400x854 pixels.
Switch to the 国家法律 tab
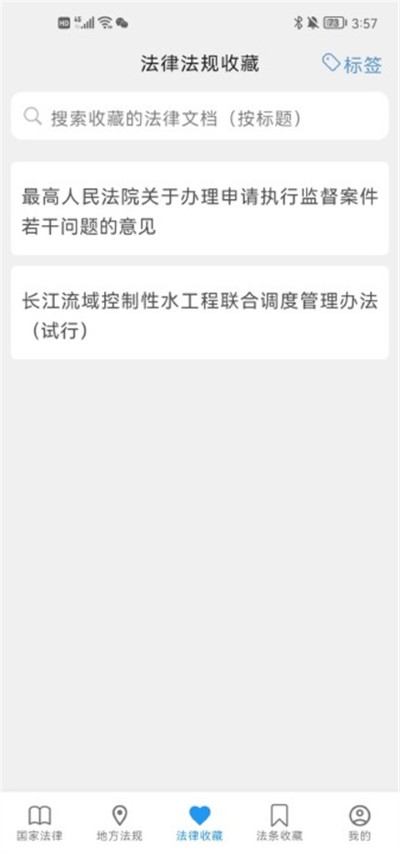point(39,822)
